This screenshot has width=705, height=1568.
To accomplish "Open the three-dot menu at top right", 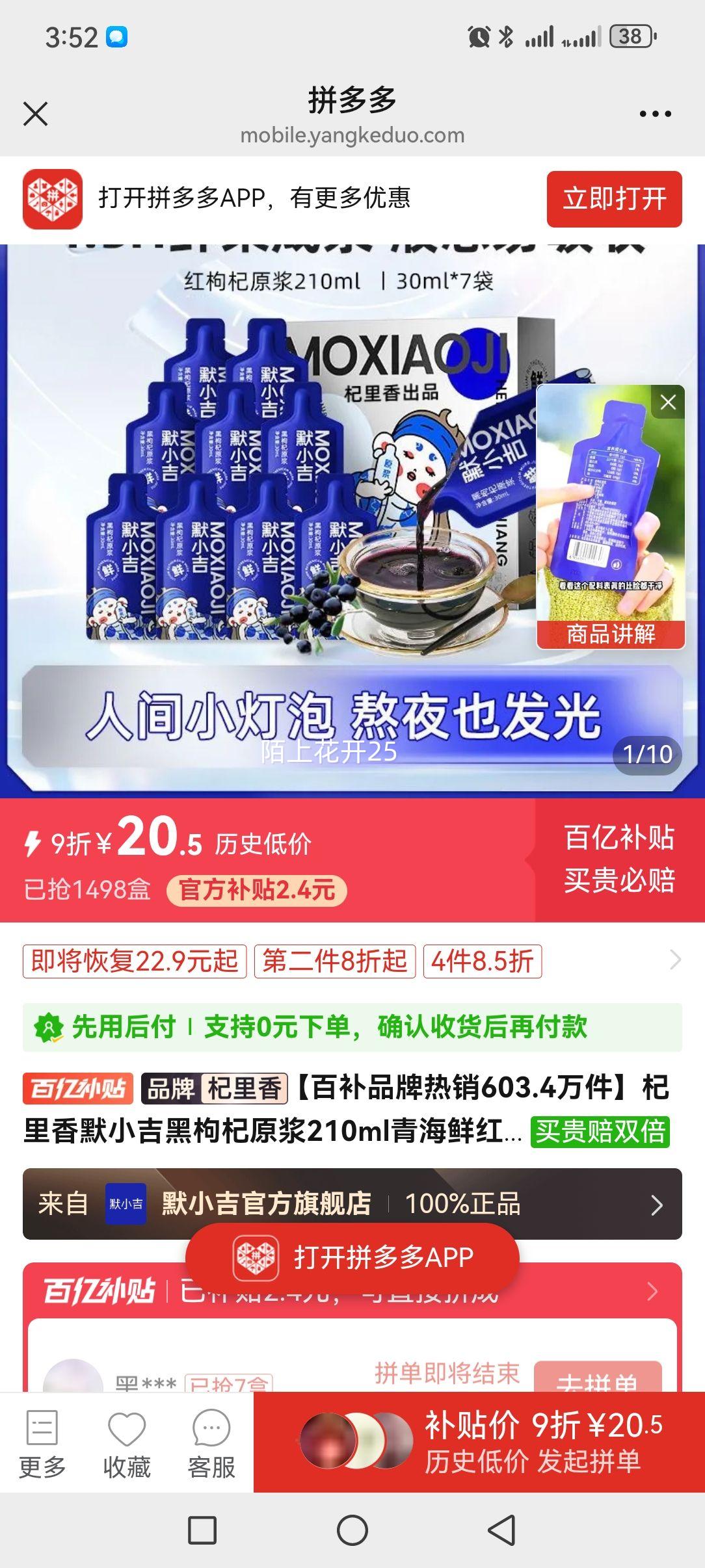I will click(656, 114).
